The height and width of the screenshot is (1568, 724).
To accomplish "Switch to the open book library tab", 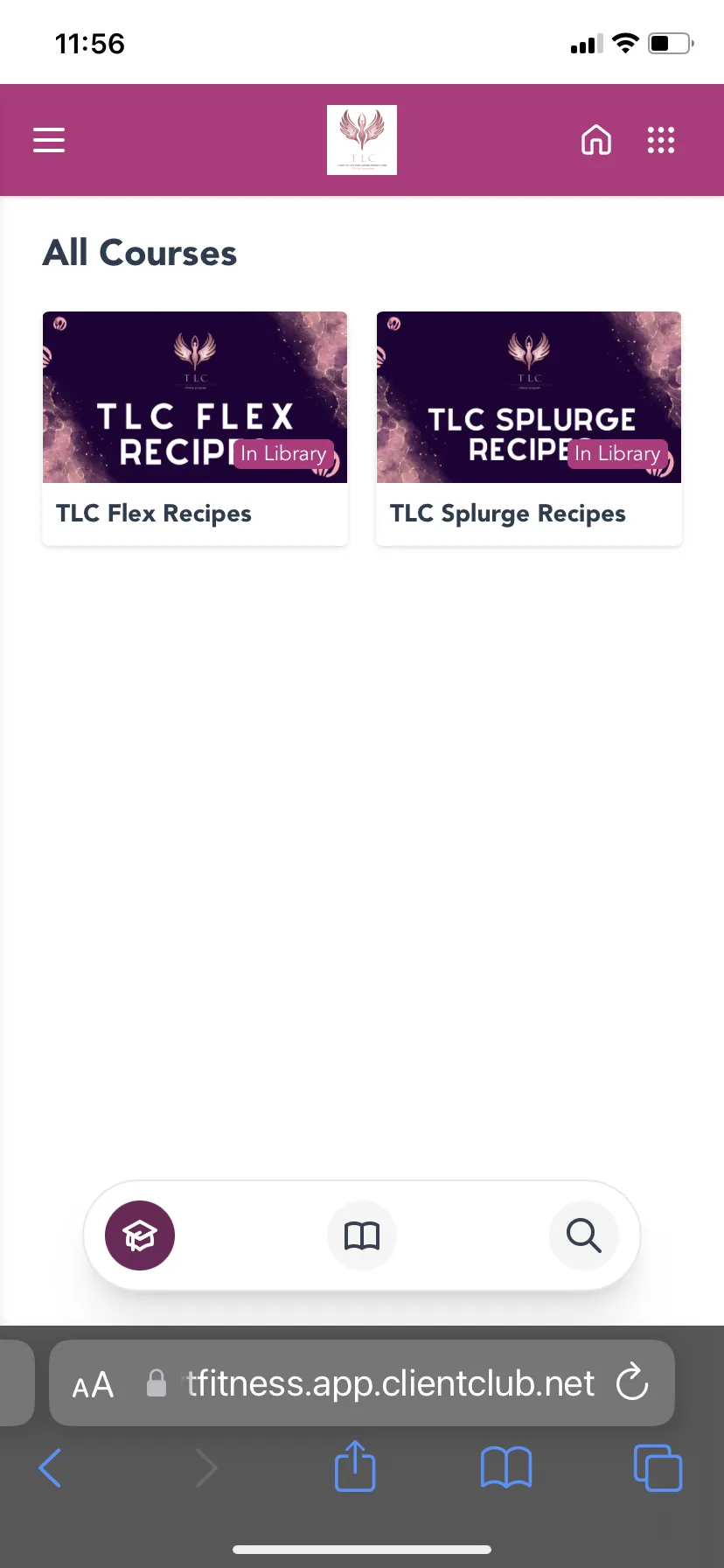I will click(362, 1235).
